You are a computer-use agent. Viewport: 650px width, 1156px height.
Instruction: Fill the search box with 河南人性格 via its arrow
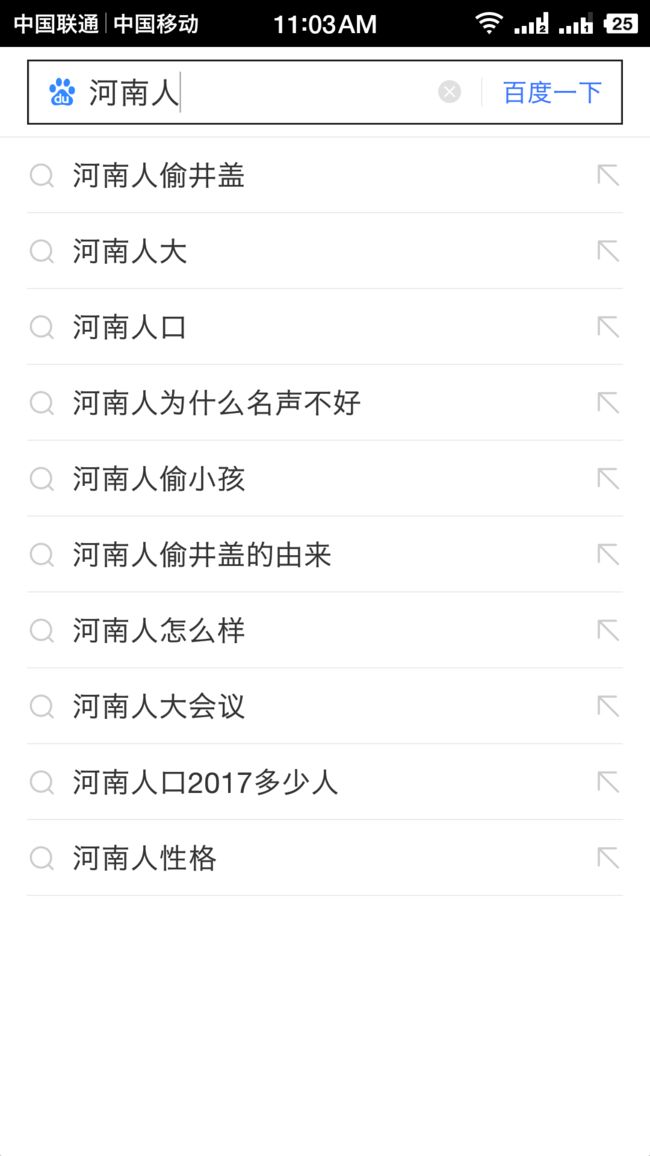(x=608, y=858)
